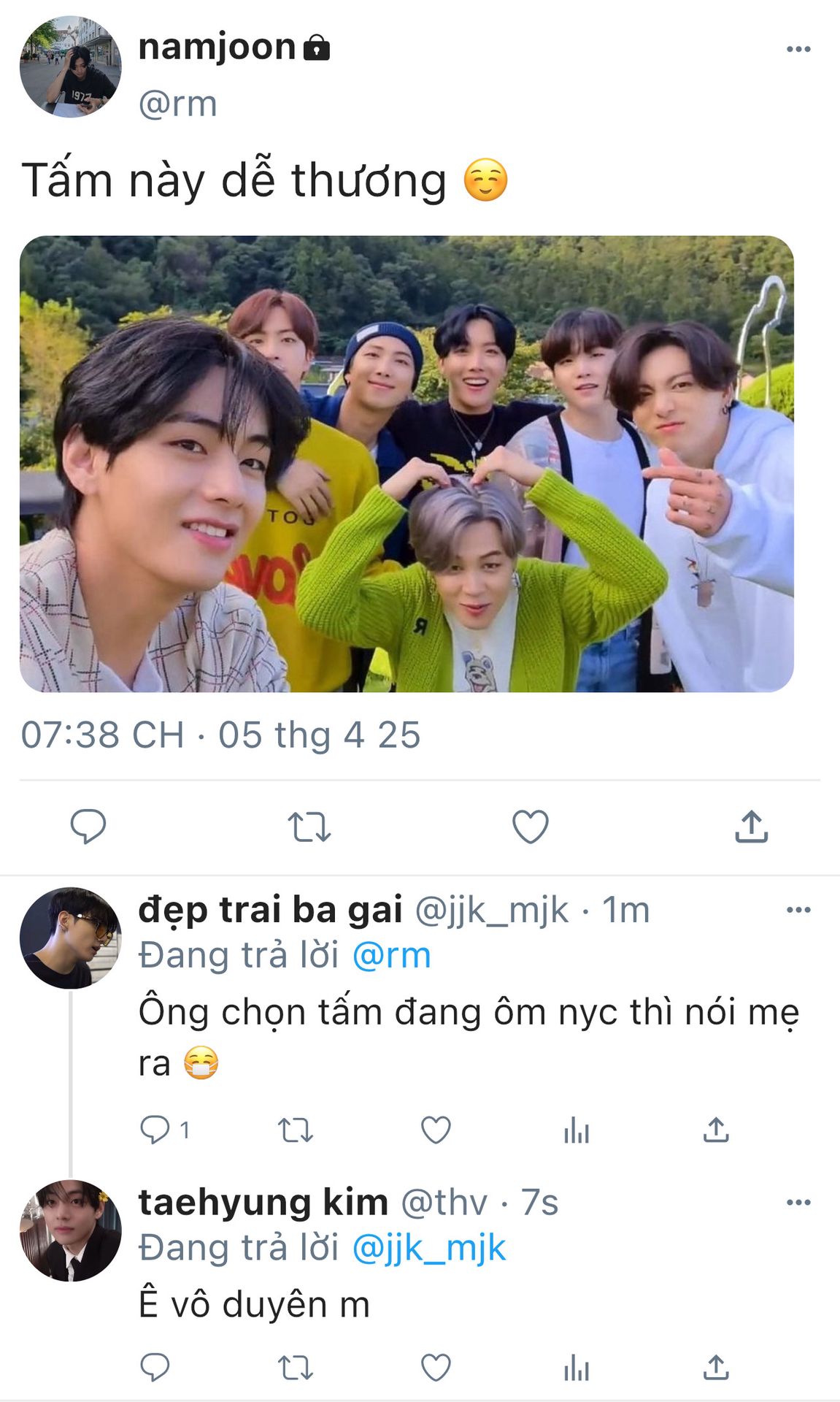Image resolution: width=840 pixels, height=1402 pixels.
Task: Like namjoon's tweet
Action: [x=531, y=827]
